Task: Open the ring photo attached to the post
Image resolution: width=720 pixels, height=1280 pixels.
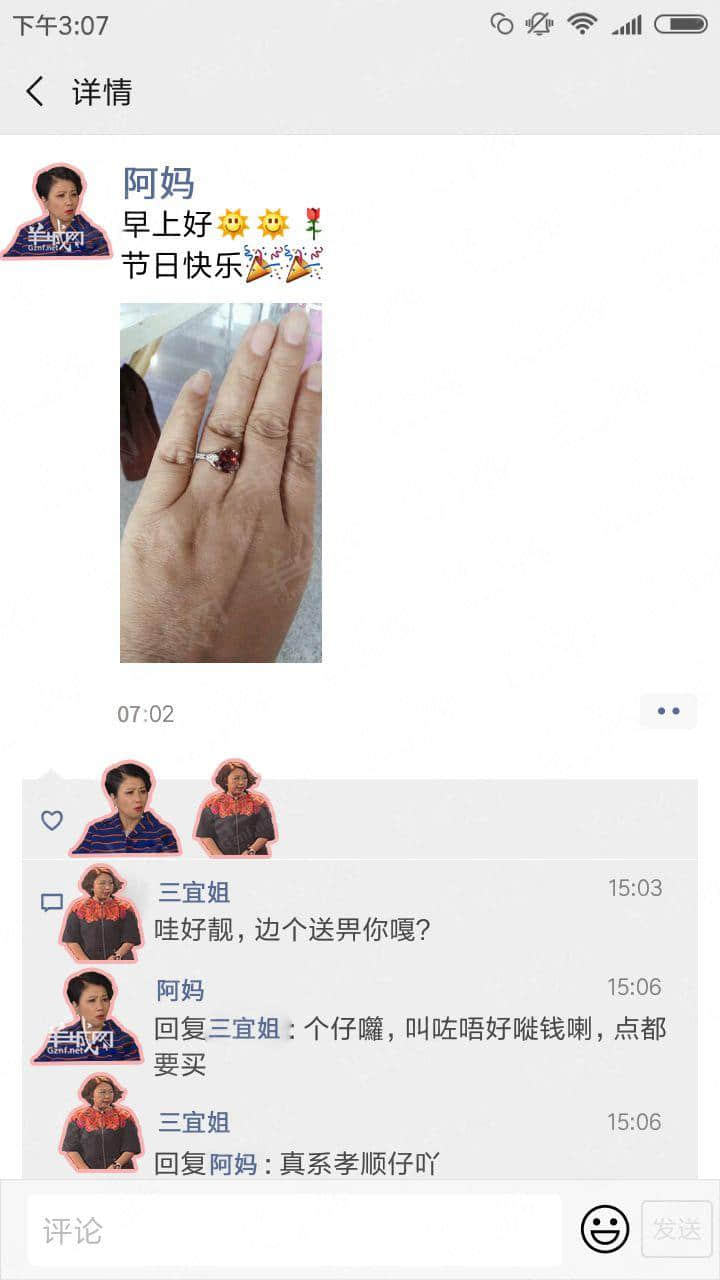Action: coord(222,487)
